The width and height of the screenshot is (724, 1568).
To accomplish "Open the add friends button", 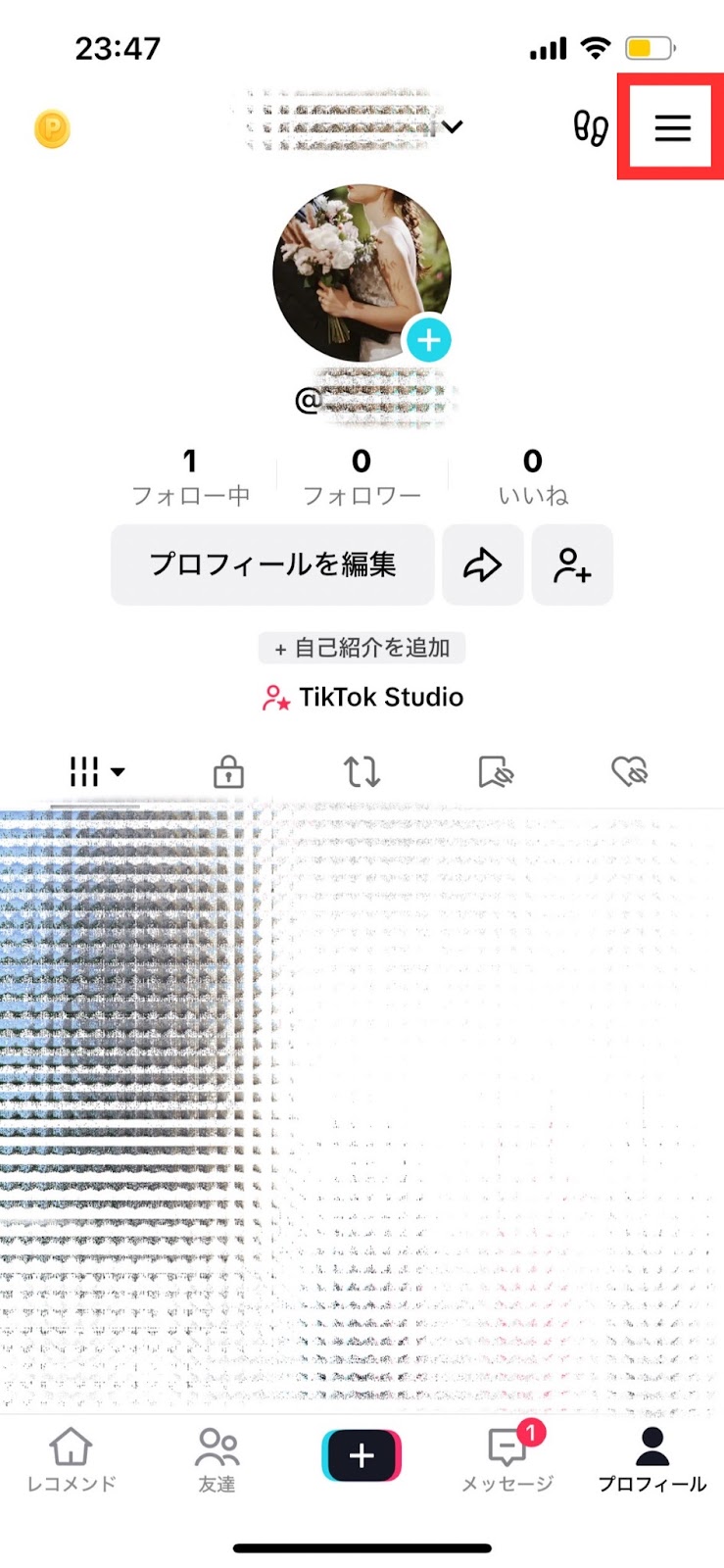I will pyautogui.click(x=572, y=564).
